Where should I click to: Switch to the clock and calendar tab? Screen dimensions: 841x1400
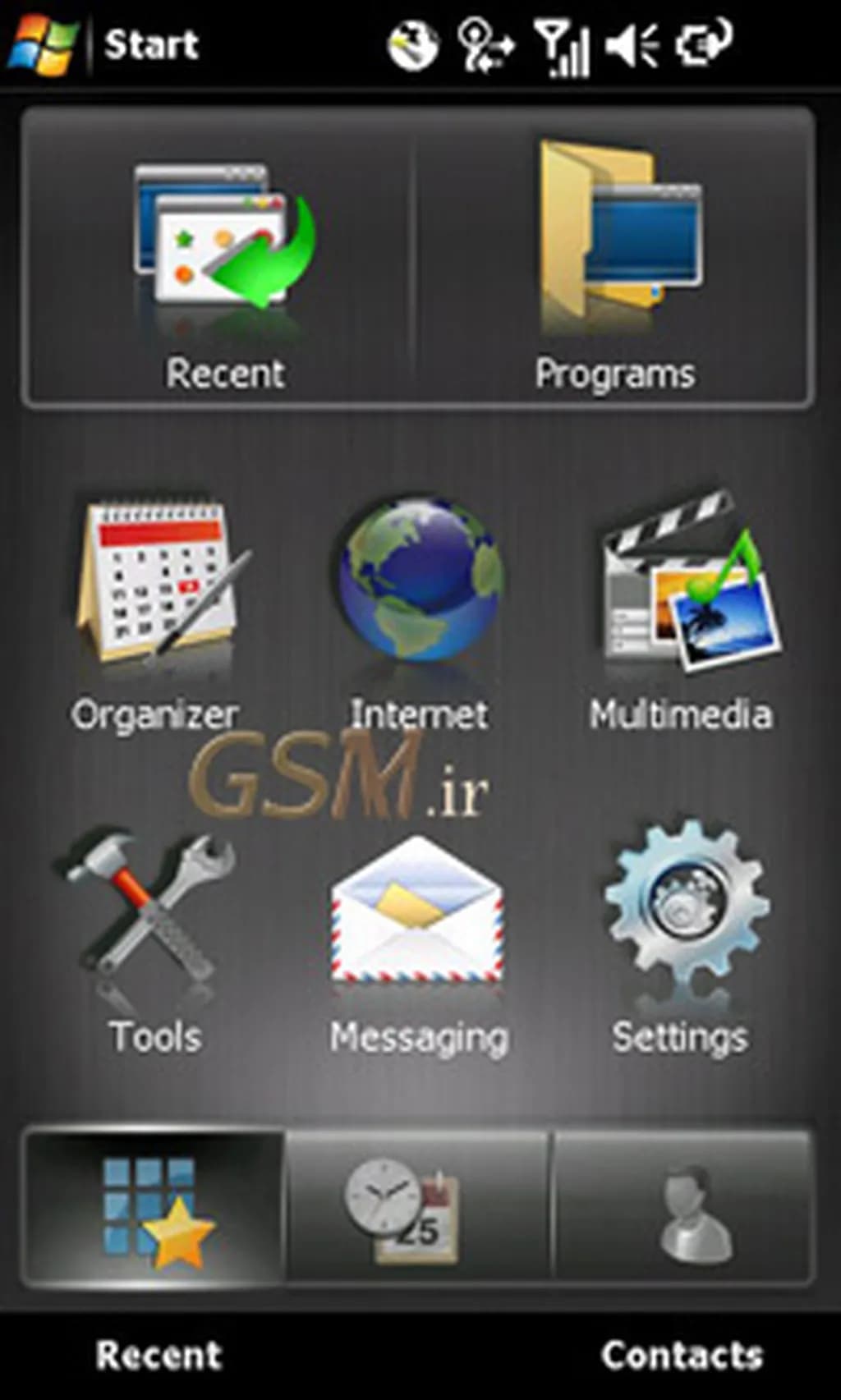419,1209
